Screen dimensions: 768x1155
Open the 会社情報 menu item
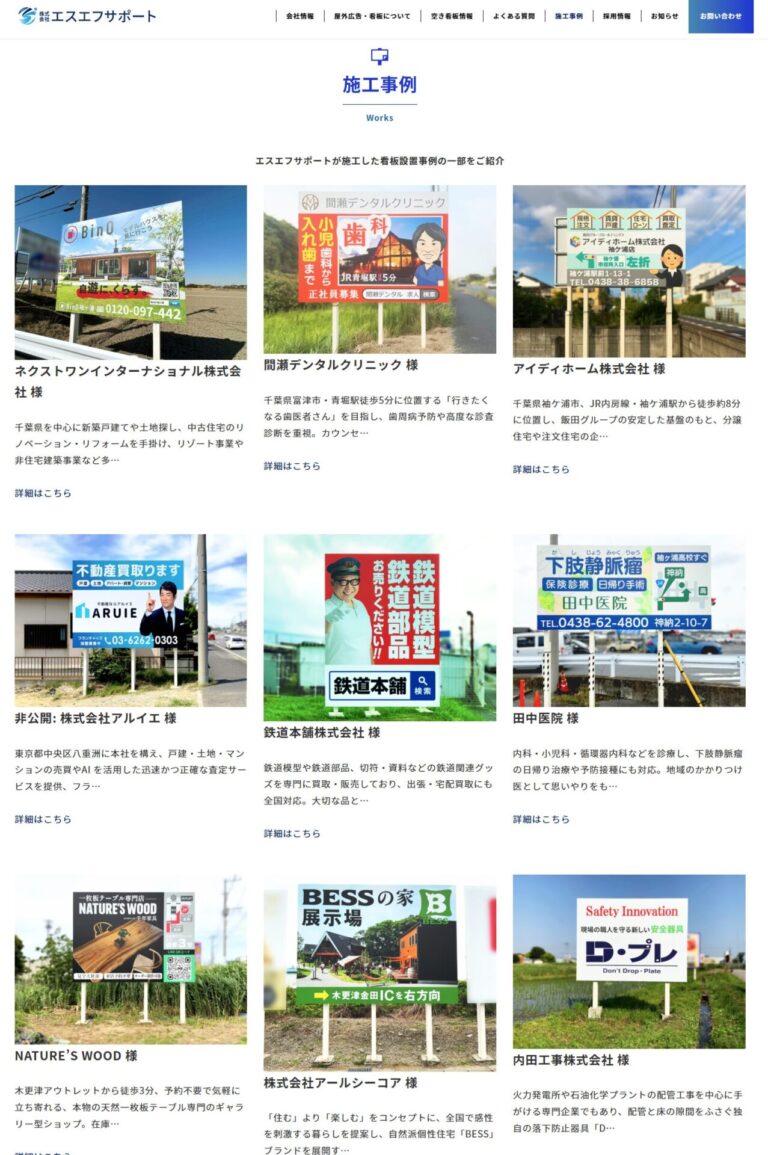coord(300,16)
